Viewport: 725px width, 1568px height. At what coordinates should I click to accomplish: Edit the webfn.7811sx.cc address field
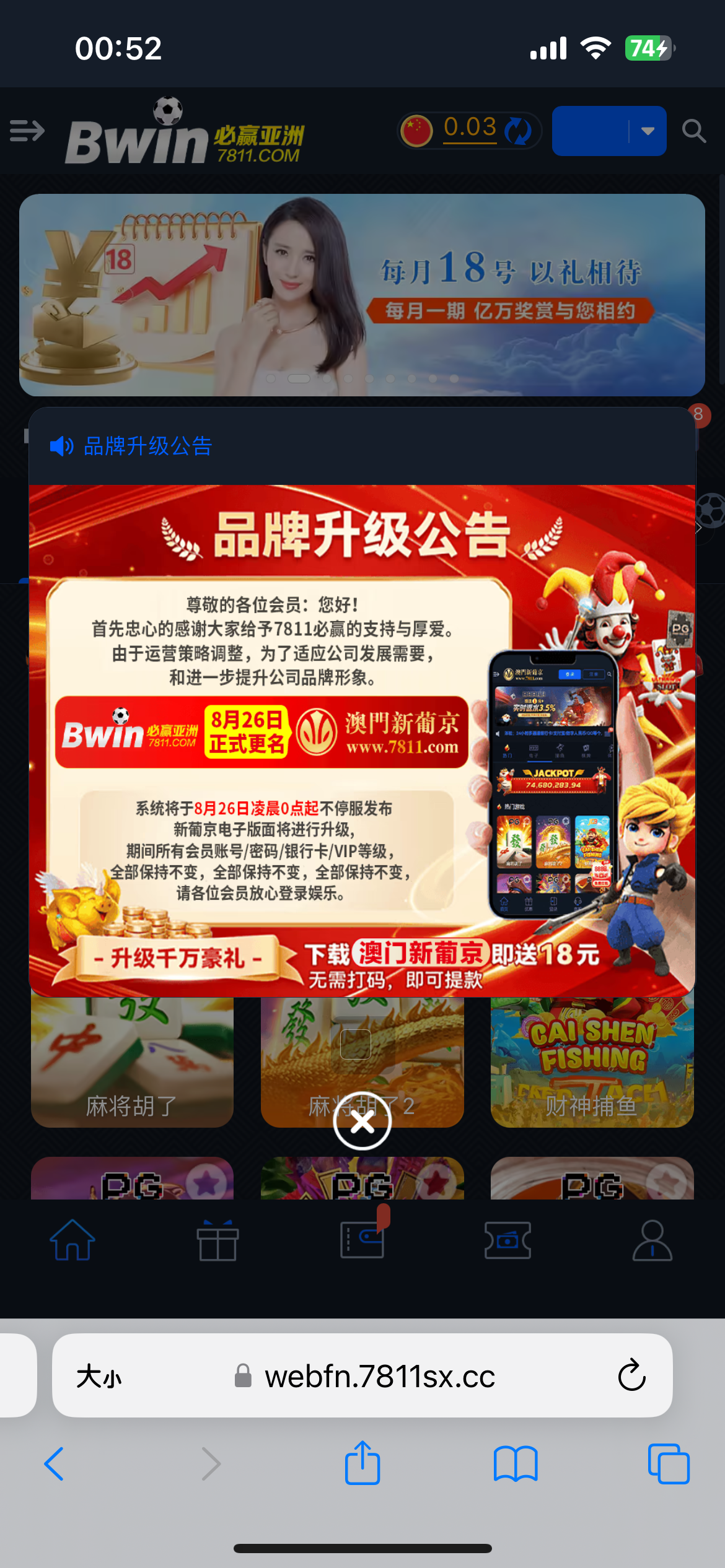coord(379,1377)
